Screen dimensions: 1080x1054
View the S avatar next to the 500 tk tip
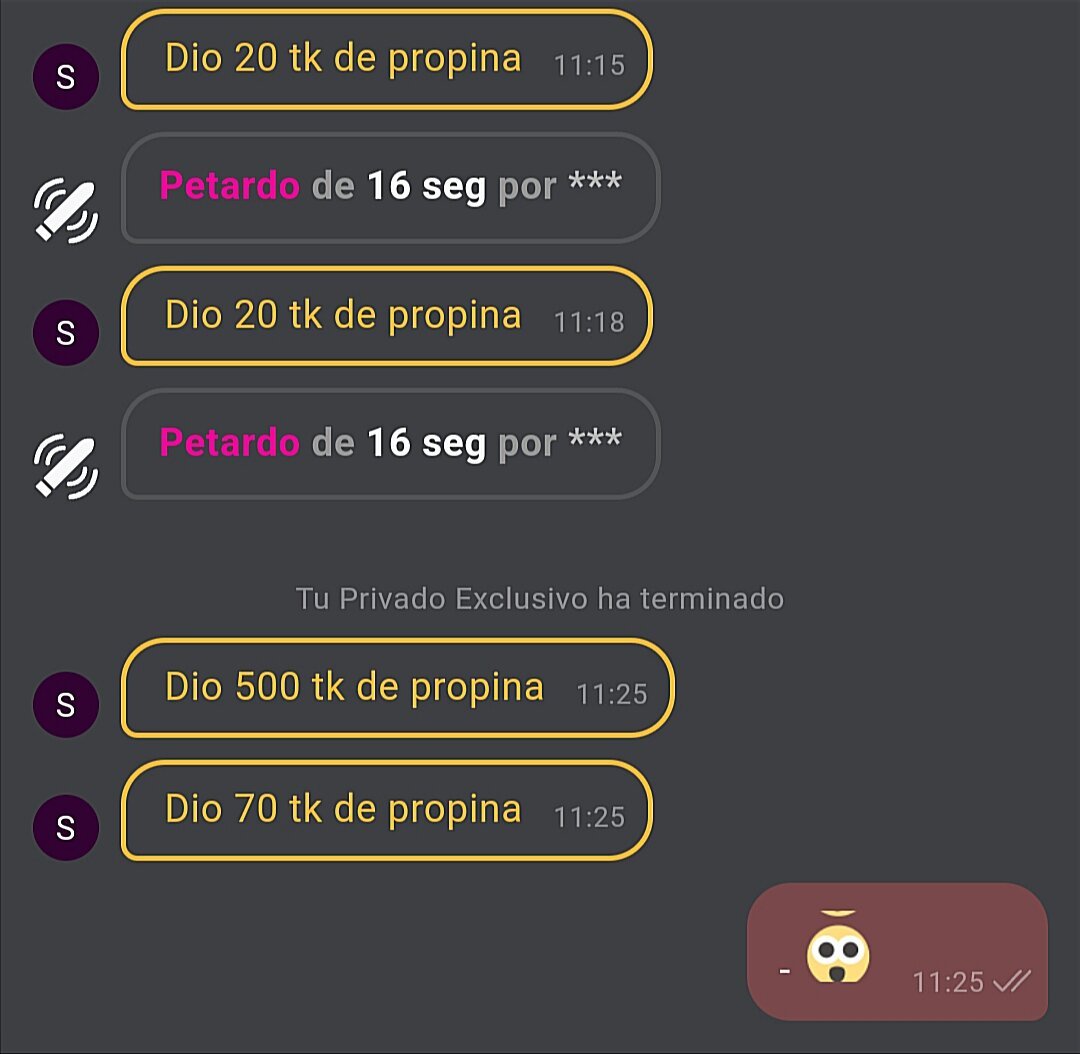(x=66, y=704)
